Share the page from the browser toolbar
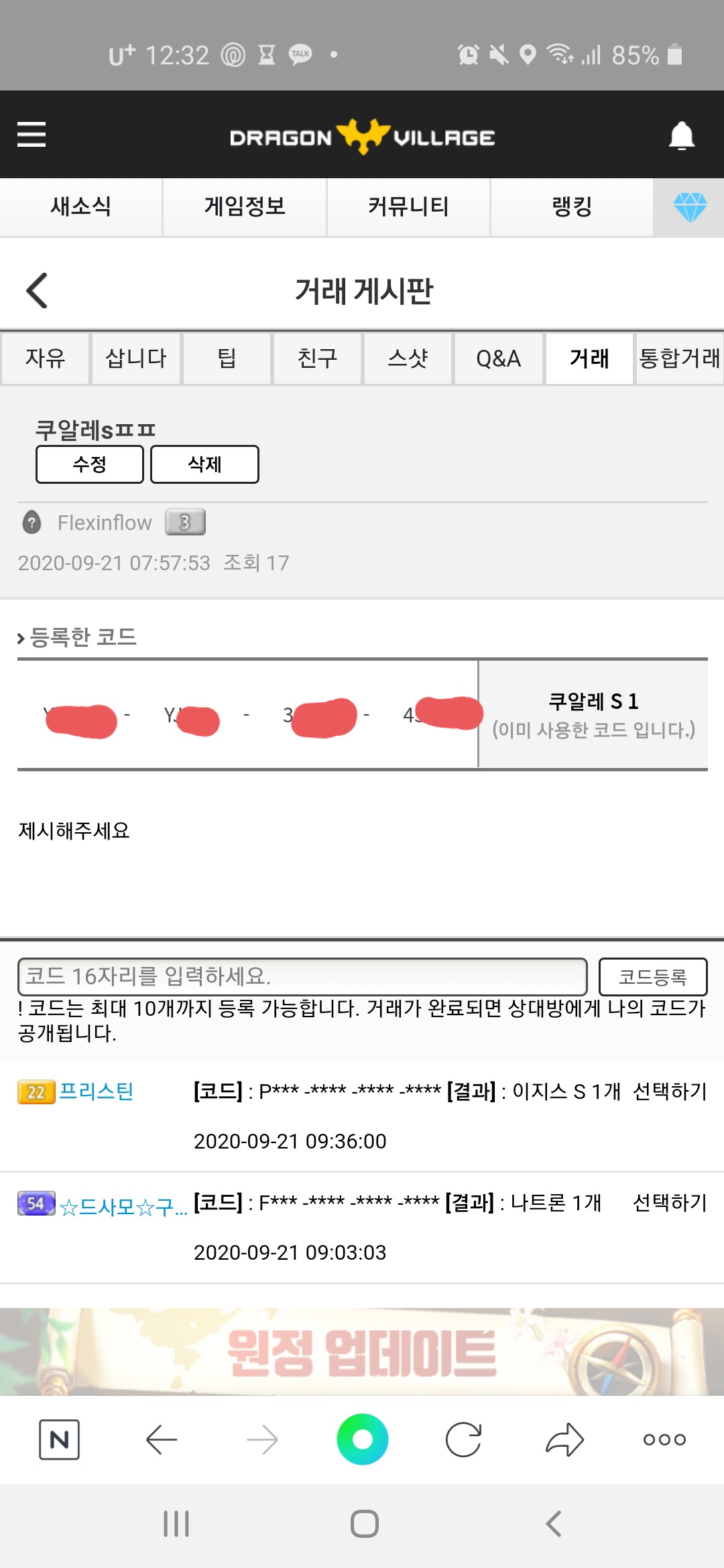724x1568 pixels. pyautogui.click(x=564, y=1439)
